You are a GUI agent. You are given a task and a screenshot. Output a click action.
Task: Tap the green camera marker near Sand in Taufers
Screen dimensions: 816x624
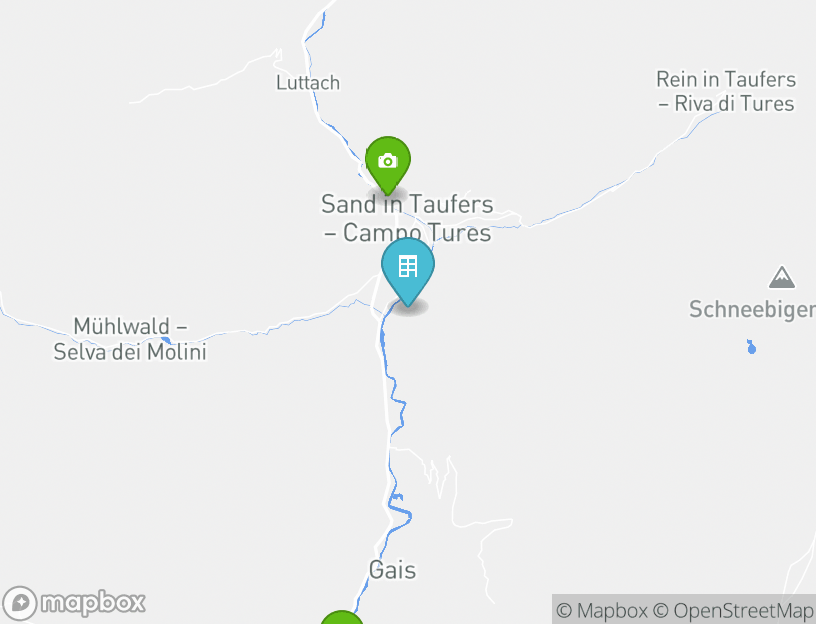pyautogui.click(x=387, y=162)
